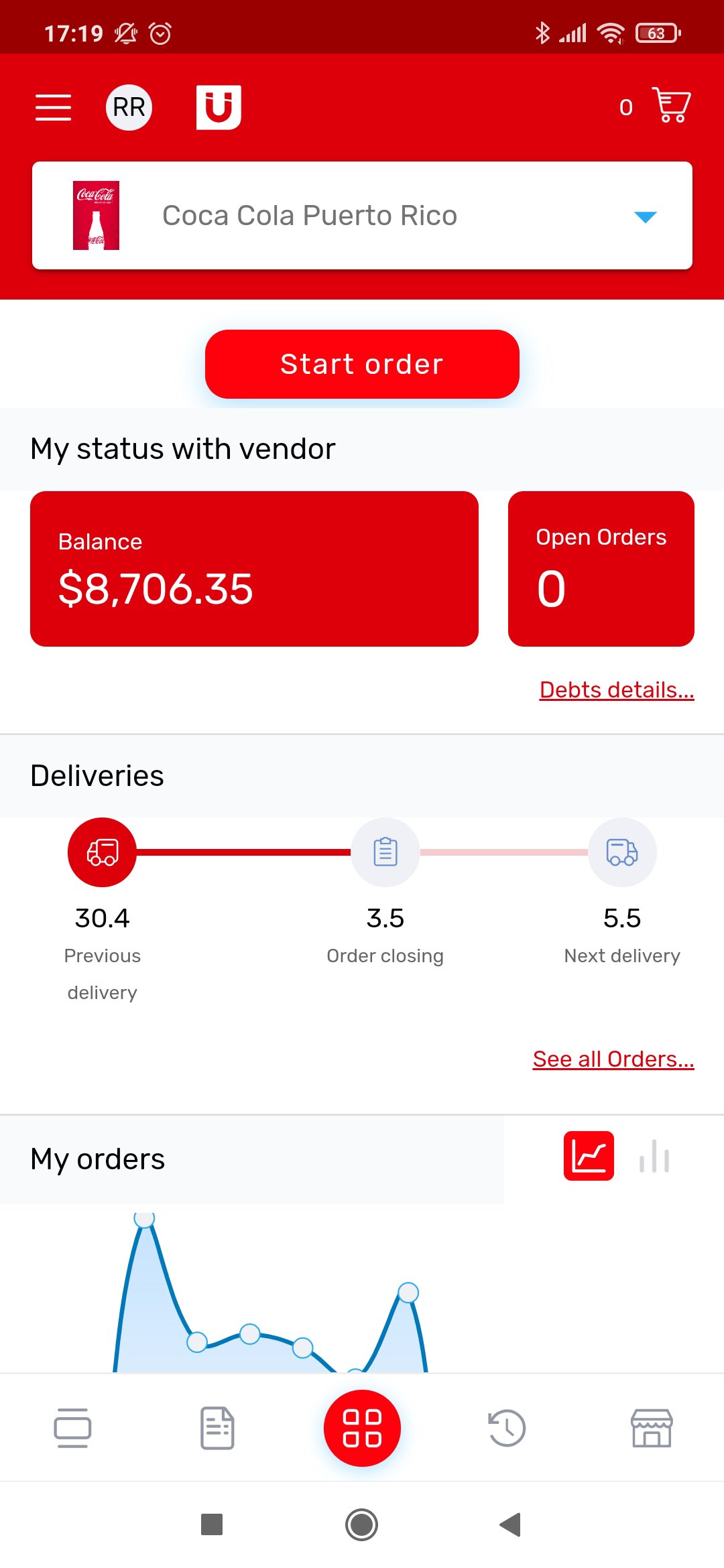This screenshot has height=1568, width=724.
Task: Open the Balance card
Action: (x=254, y=568)
